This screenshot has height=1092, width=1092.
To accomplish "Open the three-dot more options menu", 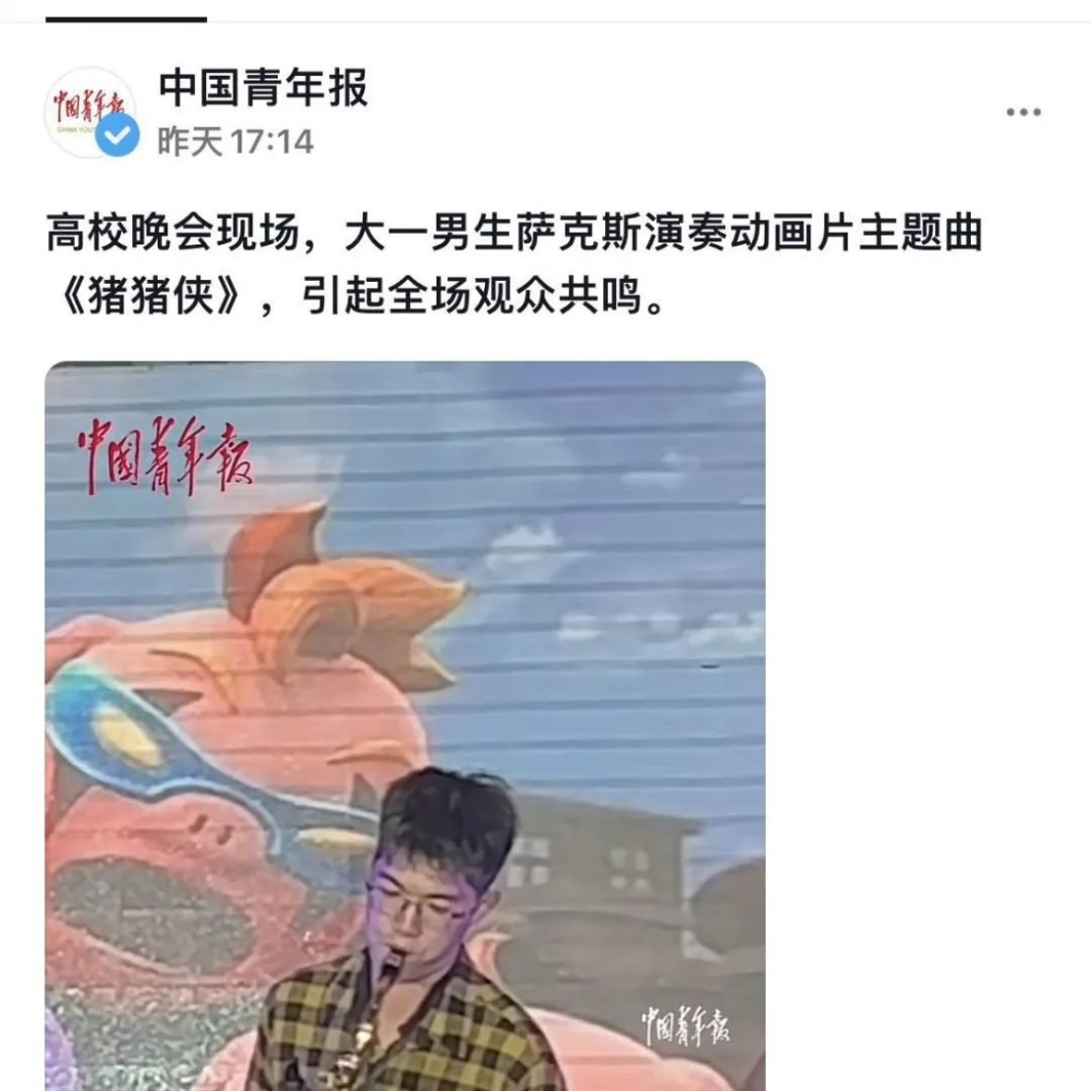I will click(1023, 112).
